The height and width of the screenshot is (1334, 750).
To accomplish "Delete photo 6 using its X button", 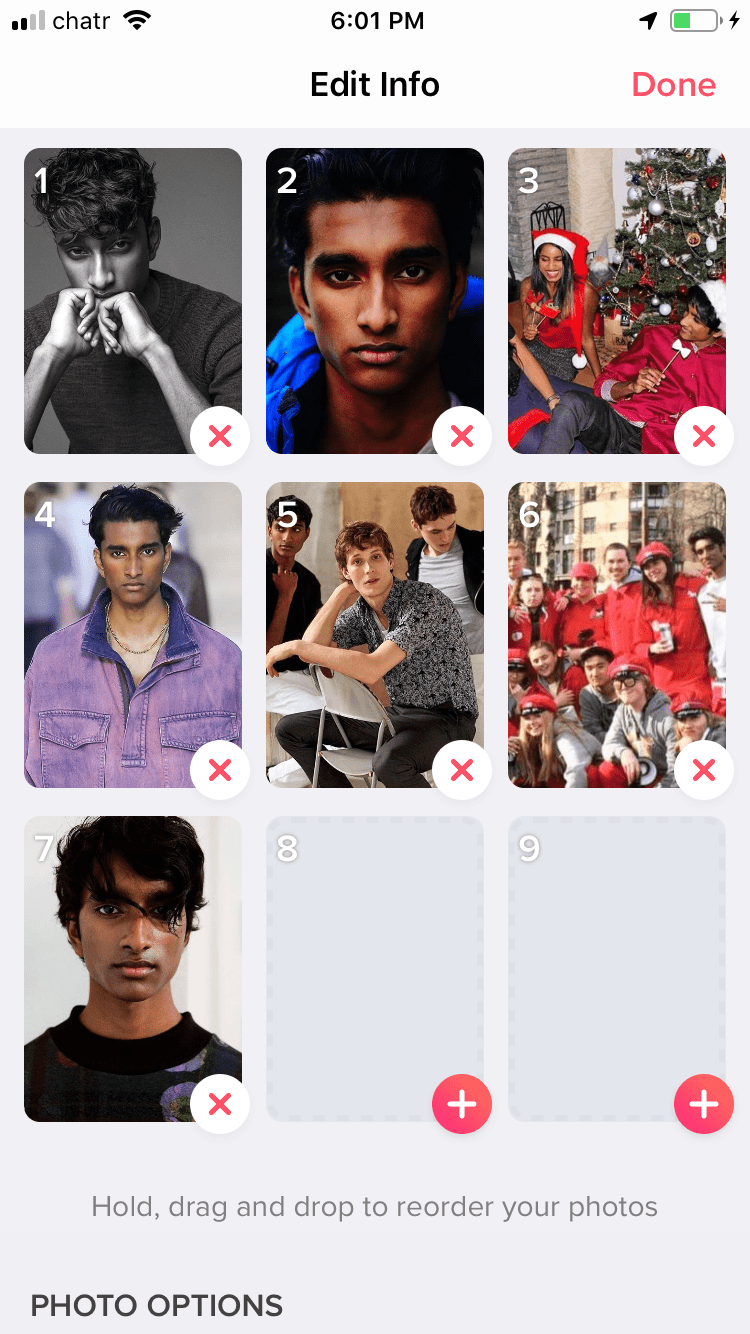I will (704, 770).
